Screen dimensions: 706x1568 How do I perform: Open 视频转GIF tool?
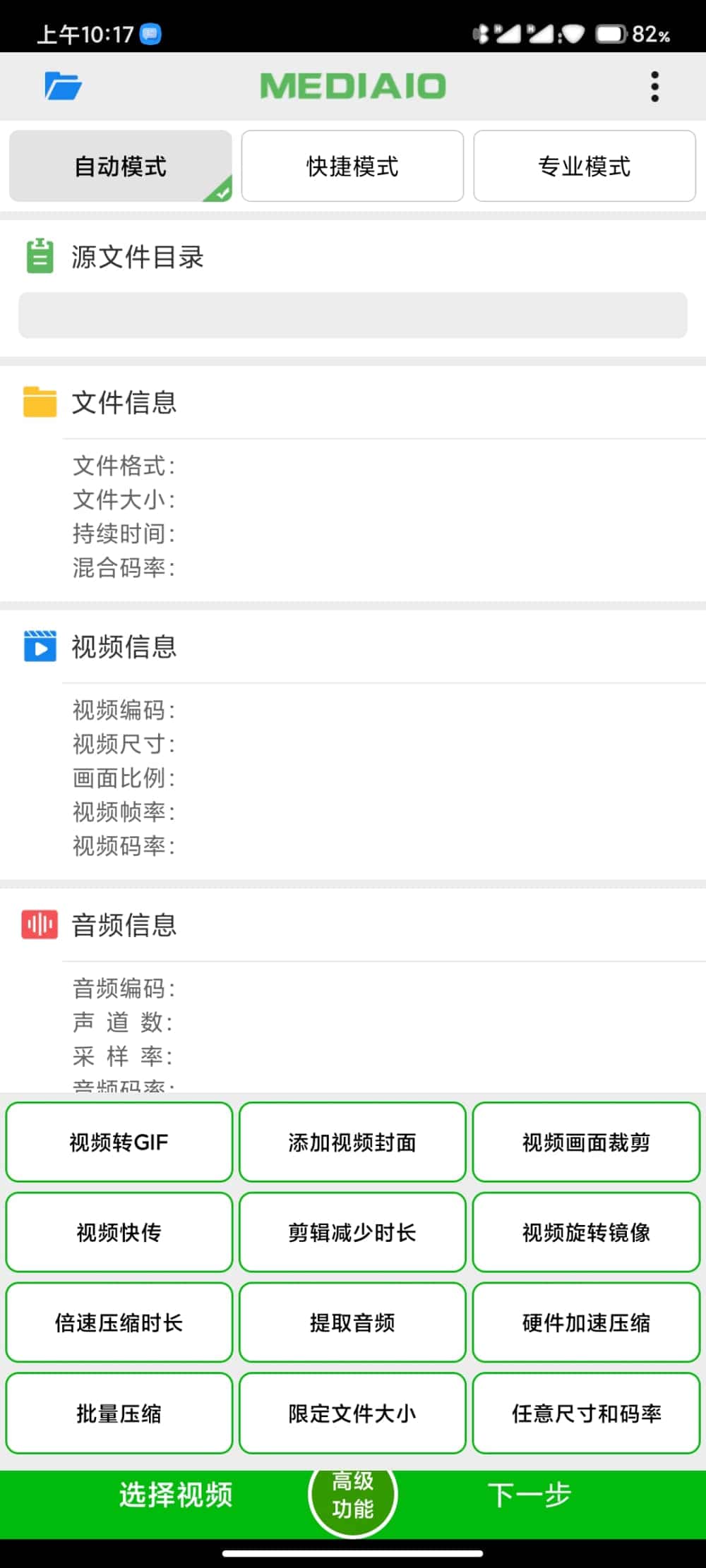click(x=119, y=1142)
